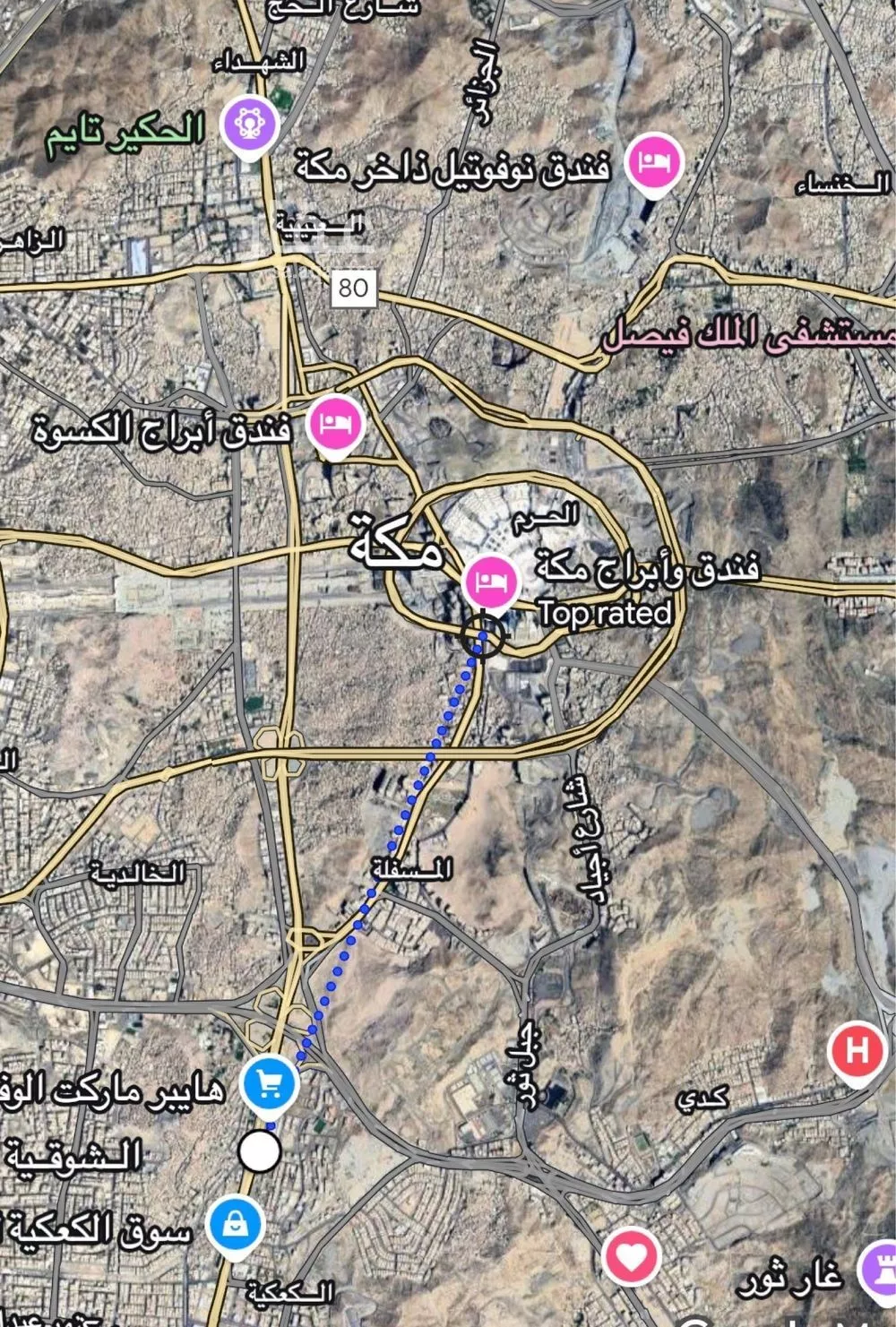Select the فندق نوفوتيل ذاخر مكة hotel pin
The image size is (896, 1327).
(x=655, y=162)
